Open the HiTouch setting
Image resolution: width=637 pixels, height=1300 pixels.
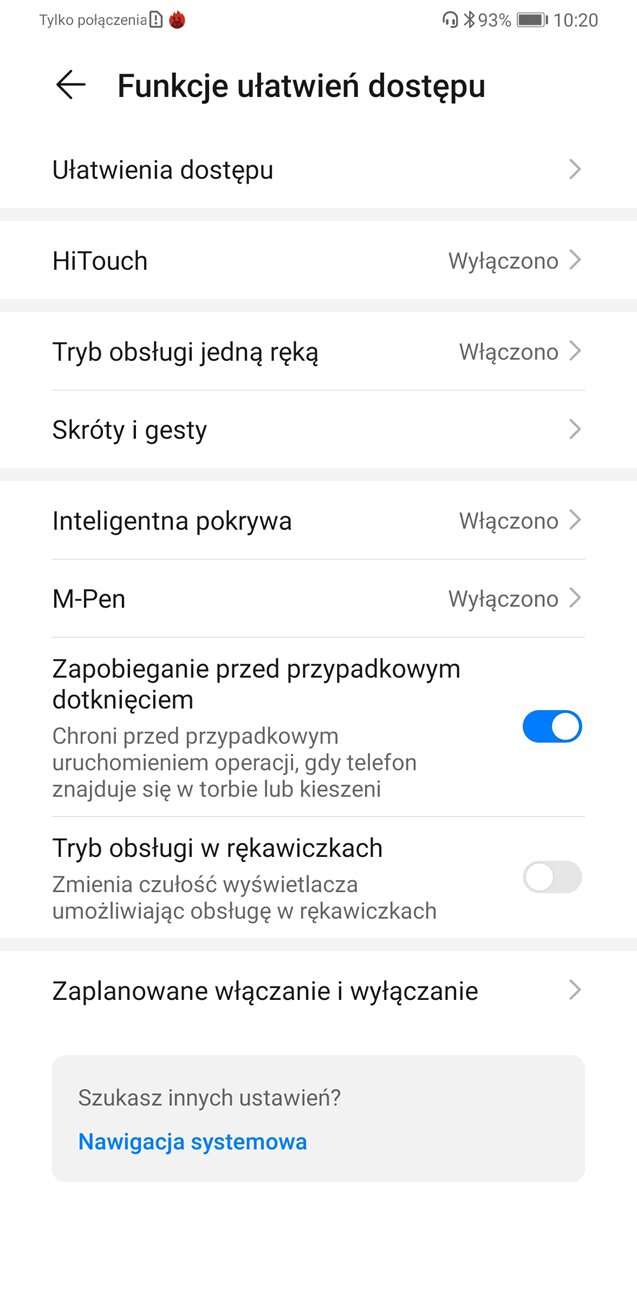[x=318, y=261]
